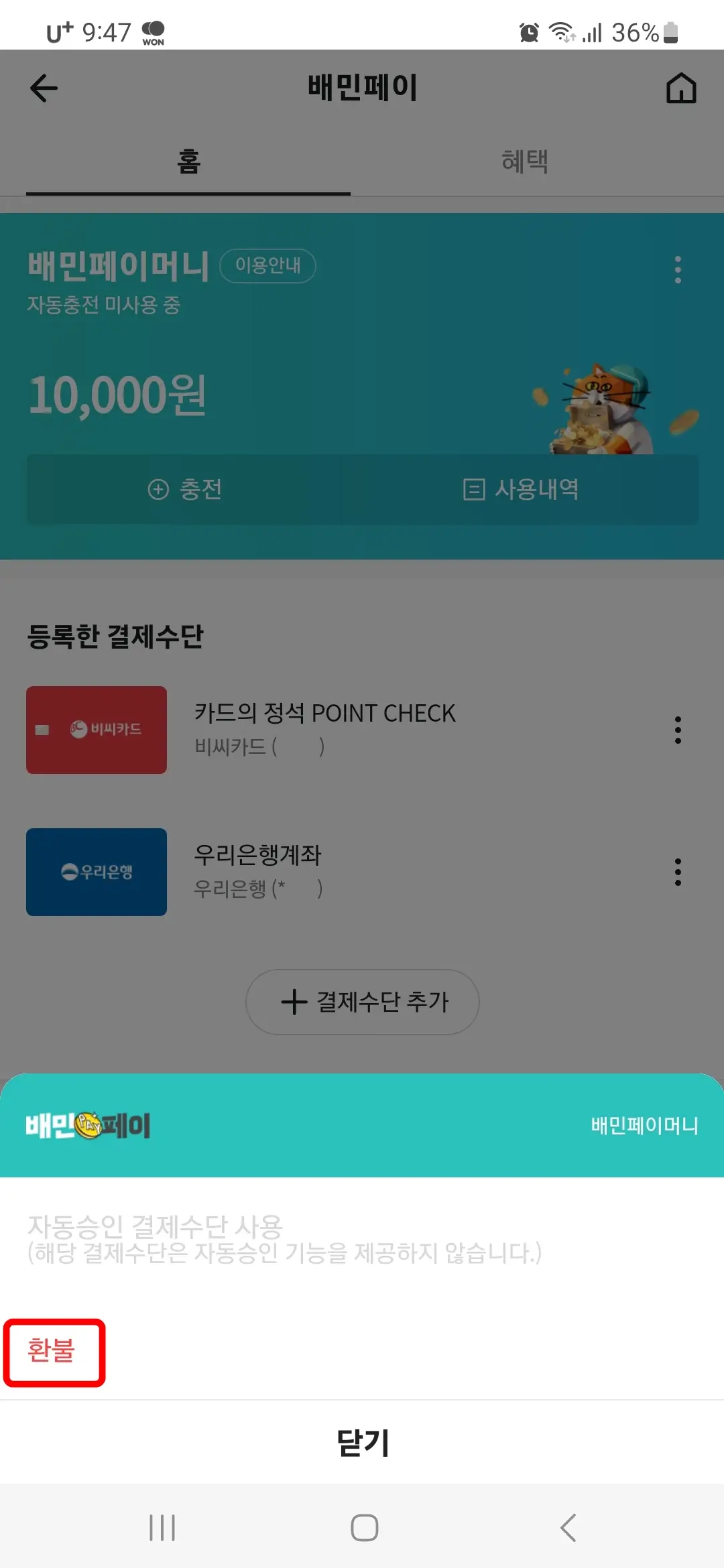Tap 결제수단 추가 to add payment method
Image resolution: width=724 pixels, height=1568 pixels.
[x=362, y=1002]
